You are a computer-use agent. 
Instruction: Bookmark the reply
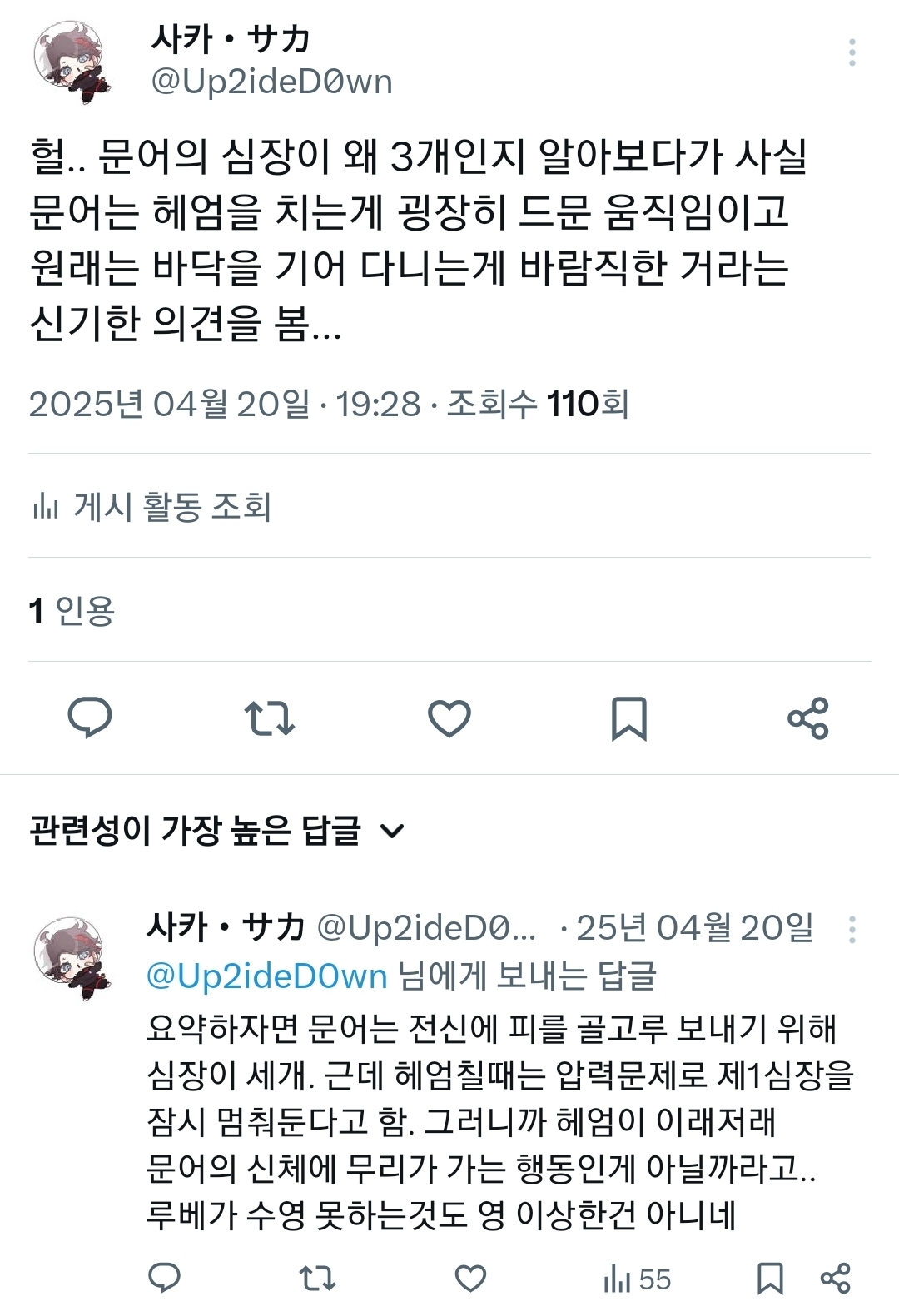(x=769, y=1278)
